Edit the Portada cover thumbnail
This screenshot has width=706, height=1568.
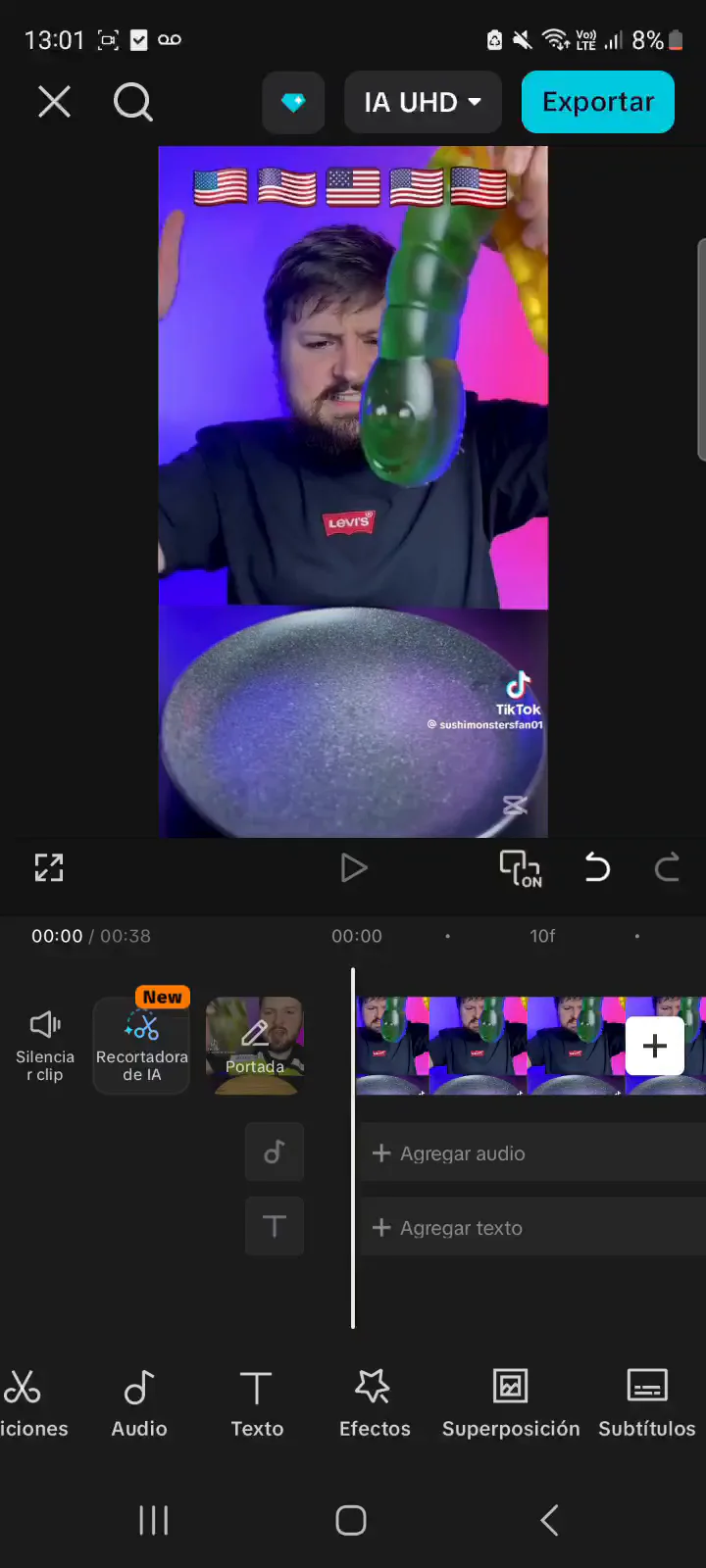point(255,1046)
